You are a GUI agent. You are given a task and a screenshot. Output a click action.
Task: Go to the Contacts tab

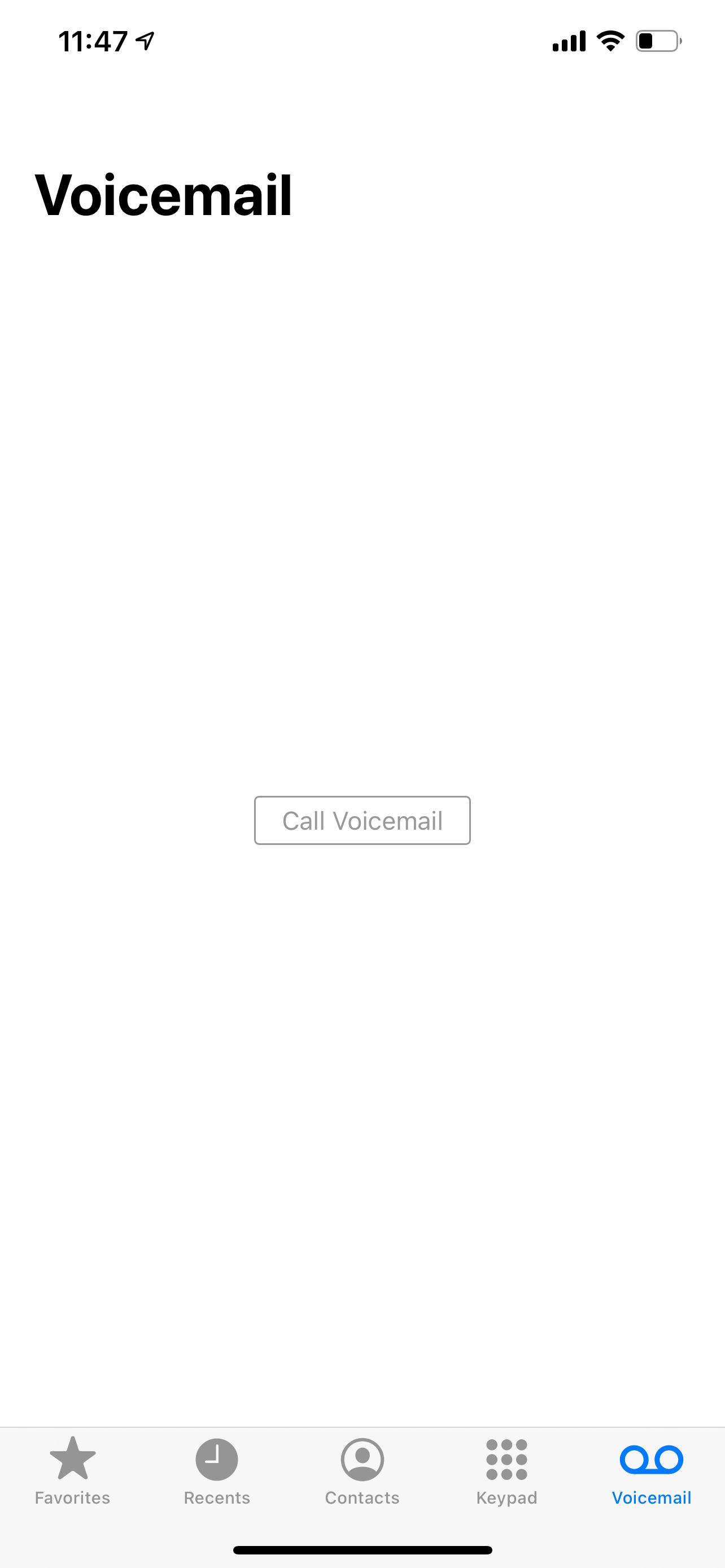tap(362, 1470)
